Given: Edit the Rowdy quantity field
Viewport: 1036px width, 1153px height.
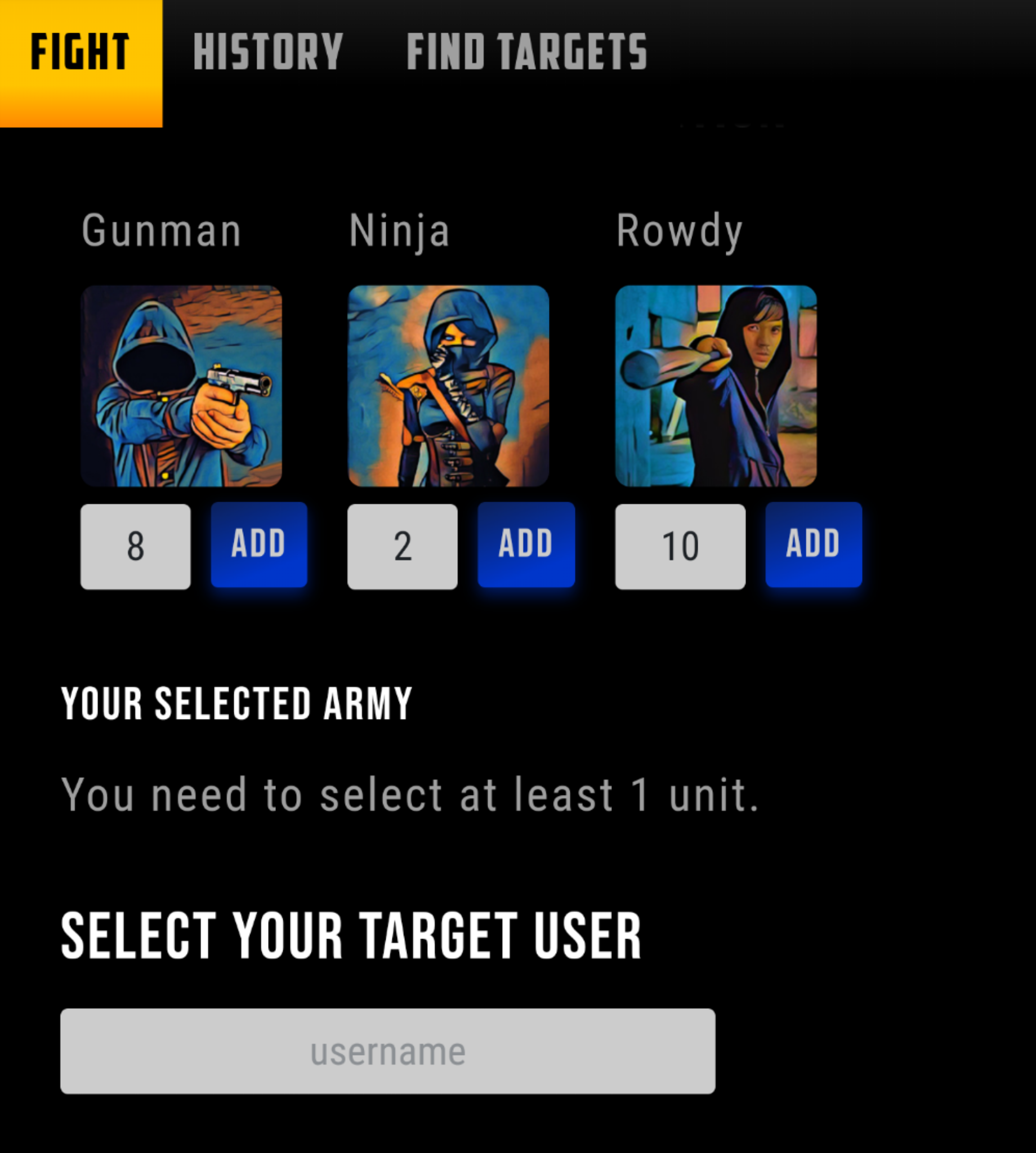Looking at the screenshot, I should pyautogui.click(x=680, y=546).
